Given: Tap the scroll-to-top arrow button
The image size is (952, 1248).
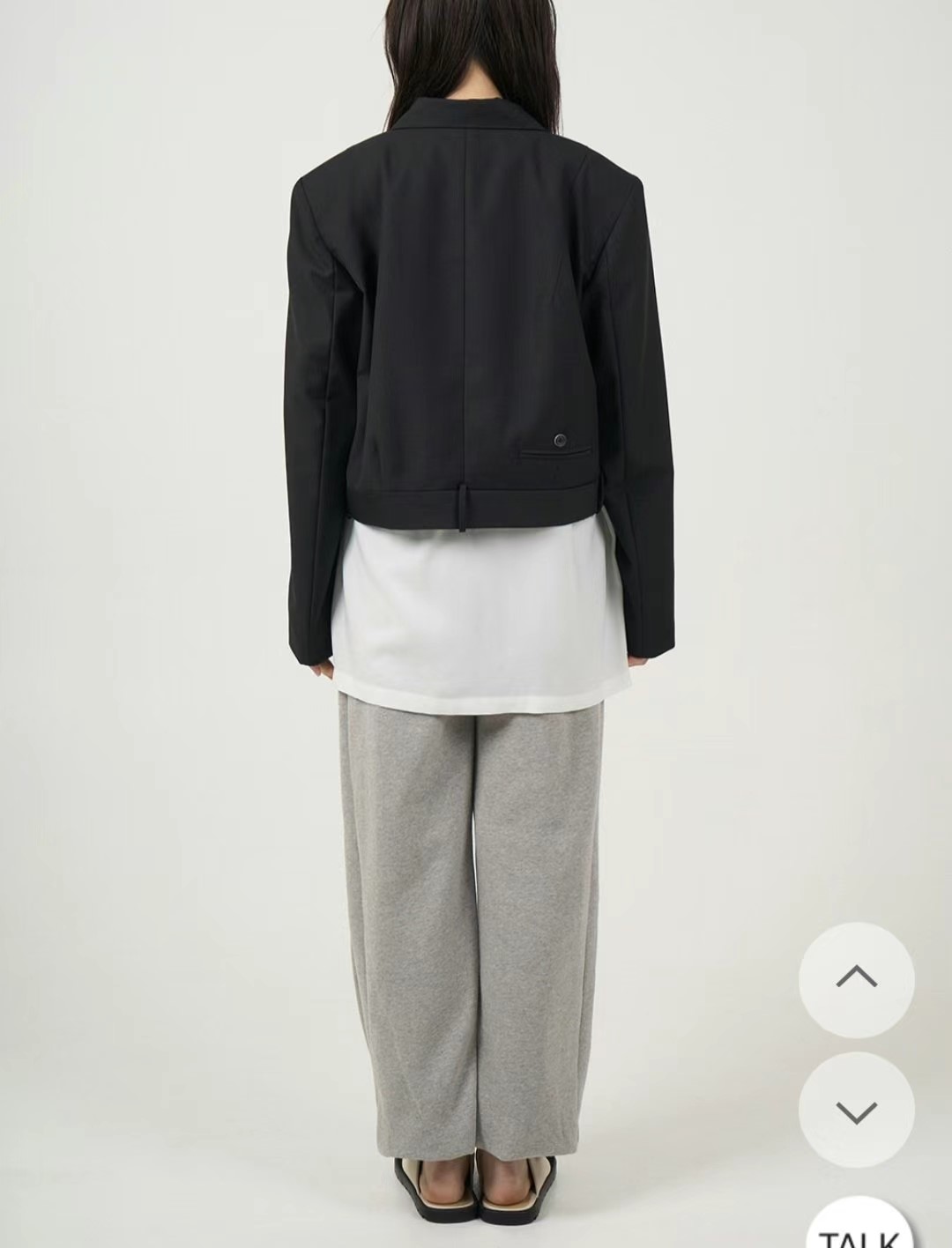Looking at the screenshot, I should [856, 978].
